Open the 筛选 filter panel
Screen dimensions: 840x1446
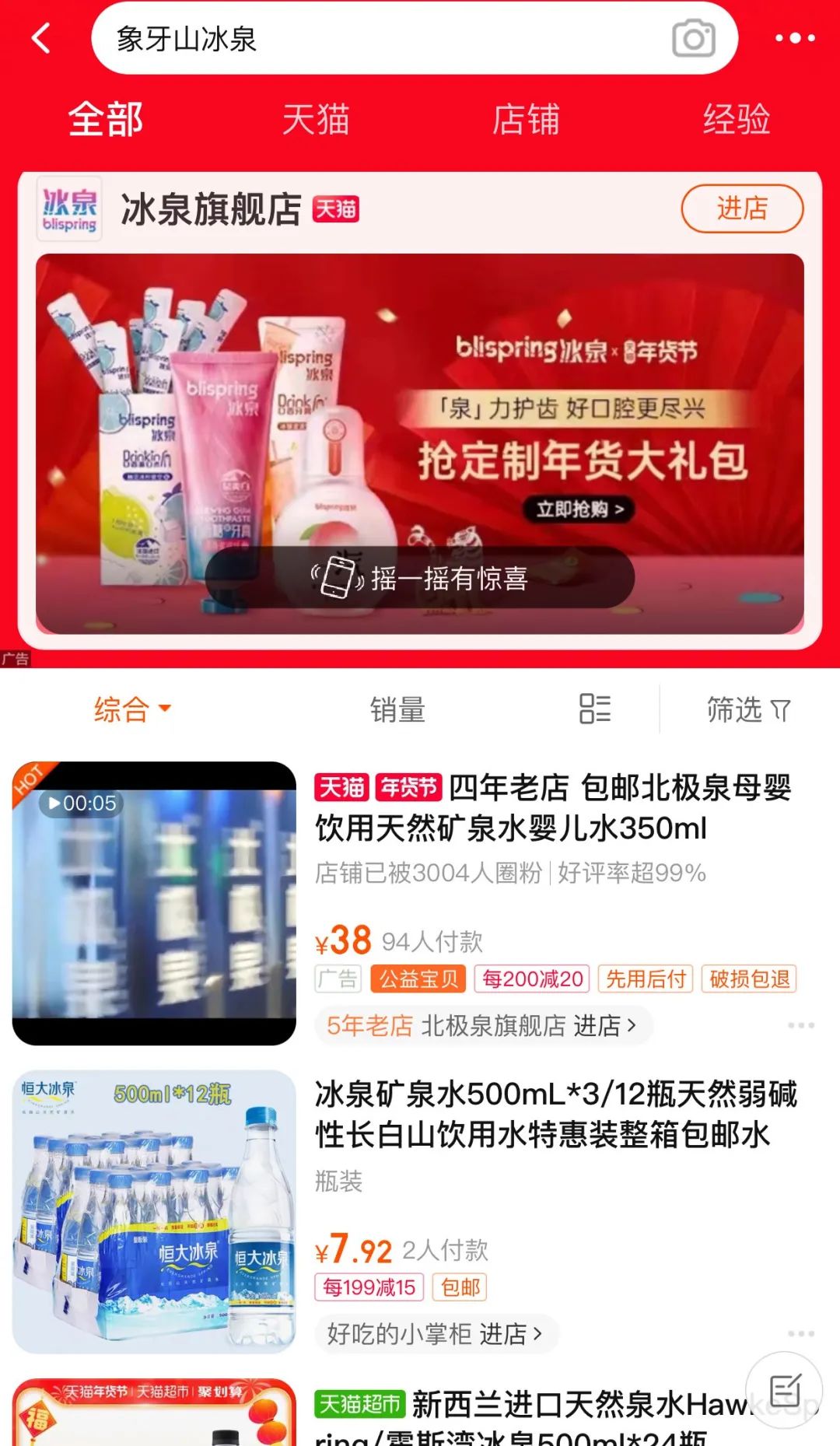748,709
